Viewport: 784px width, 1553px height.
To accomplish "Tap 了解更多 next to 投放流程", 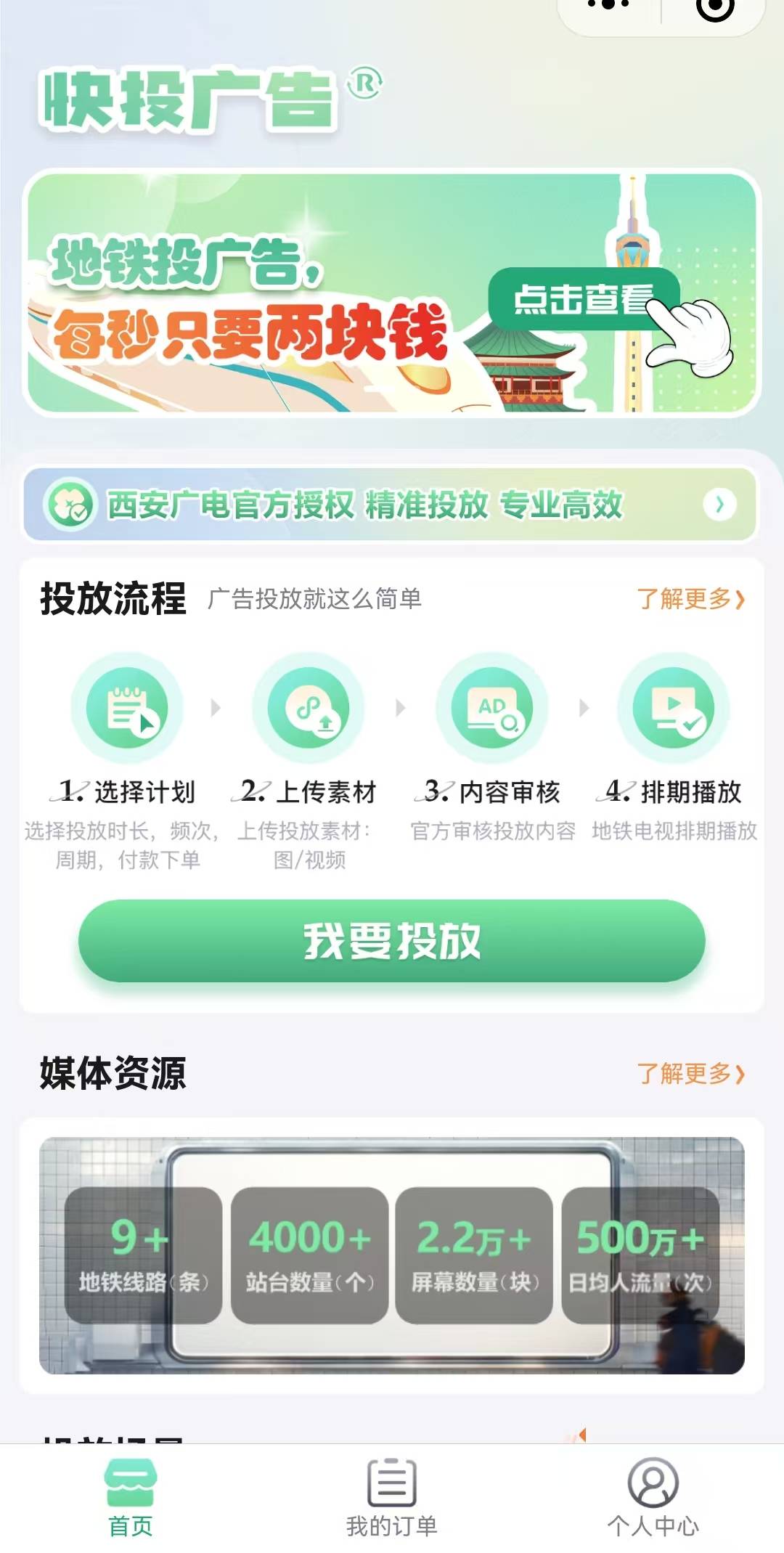I will pyautogui.click(x=690, y=599).
